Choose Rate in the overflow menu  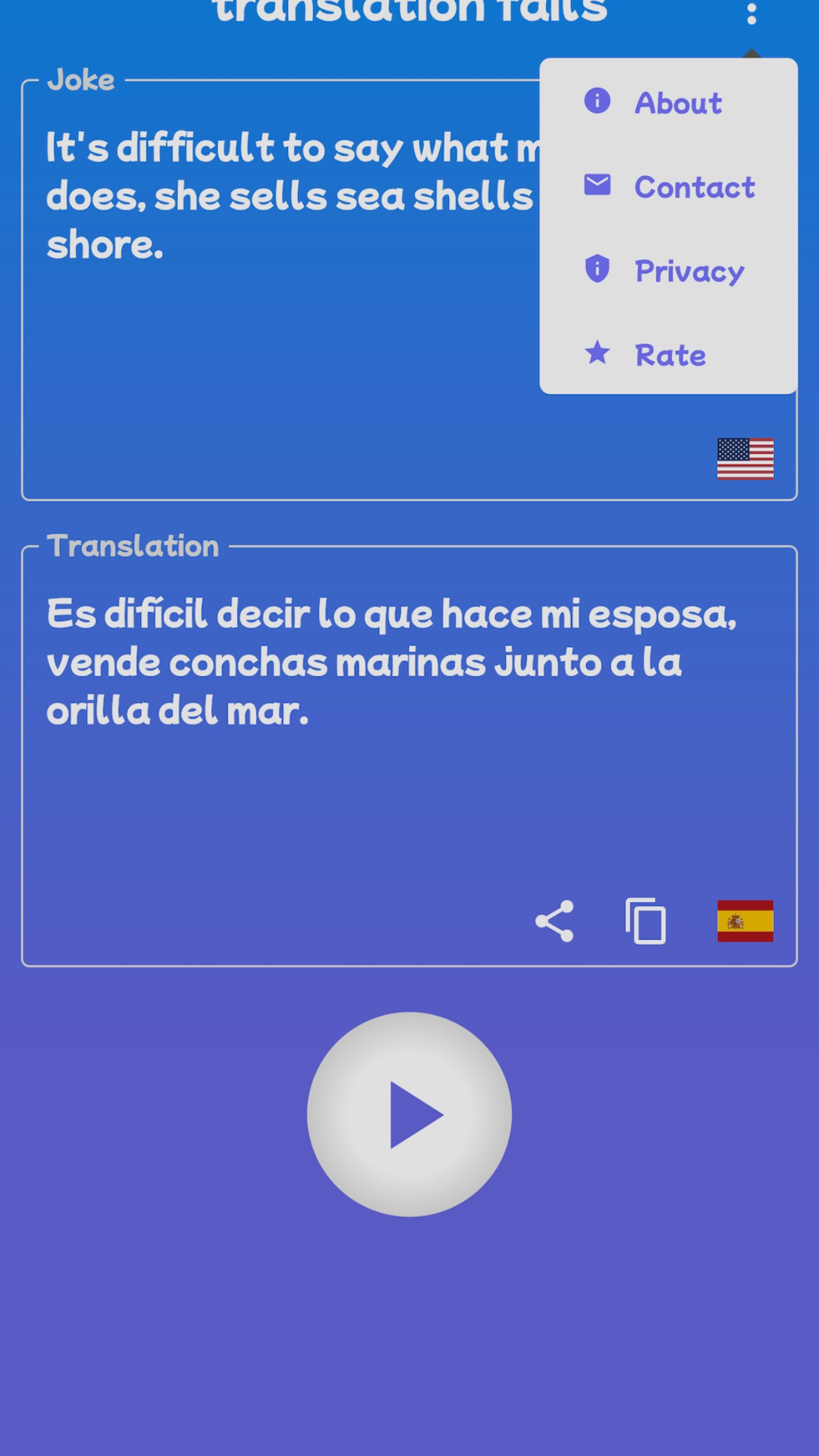tap(667, 354)
